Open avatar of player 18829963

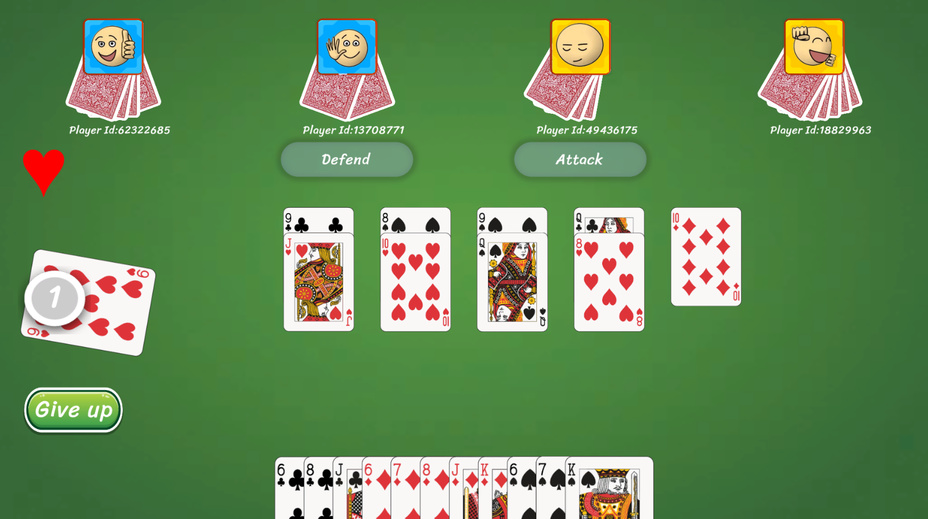click(x=814, y=47)
